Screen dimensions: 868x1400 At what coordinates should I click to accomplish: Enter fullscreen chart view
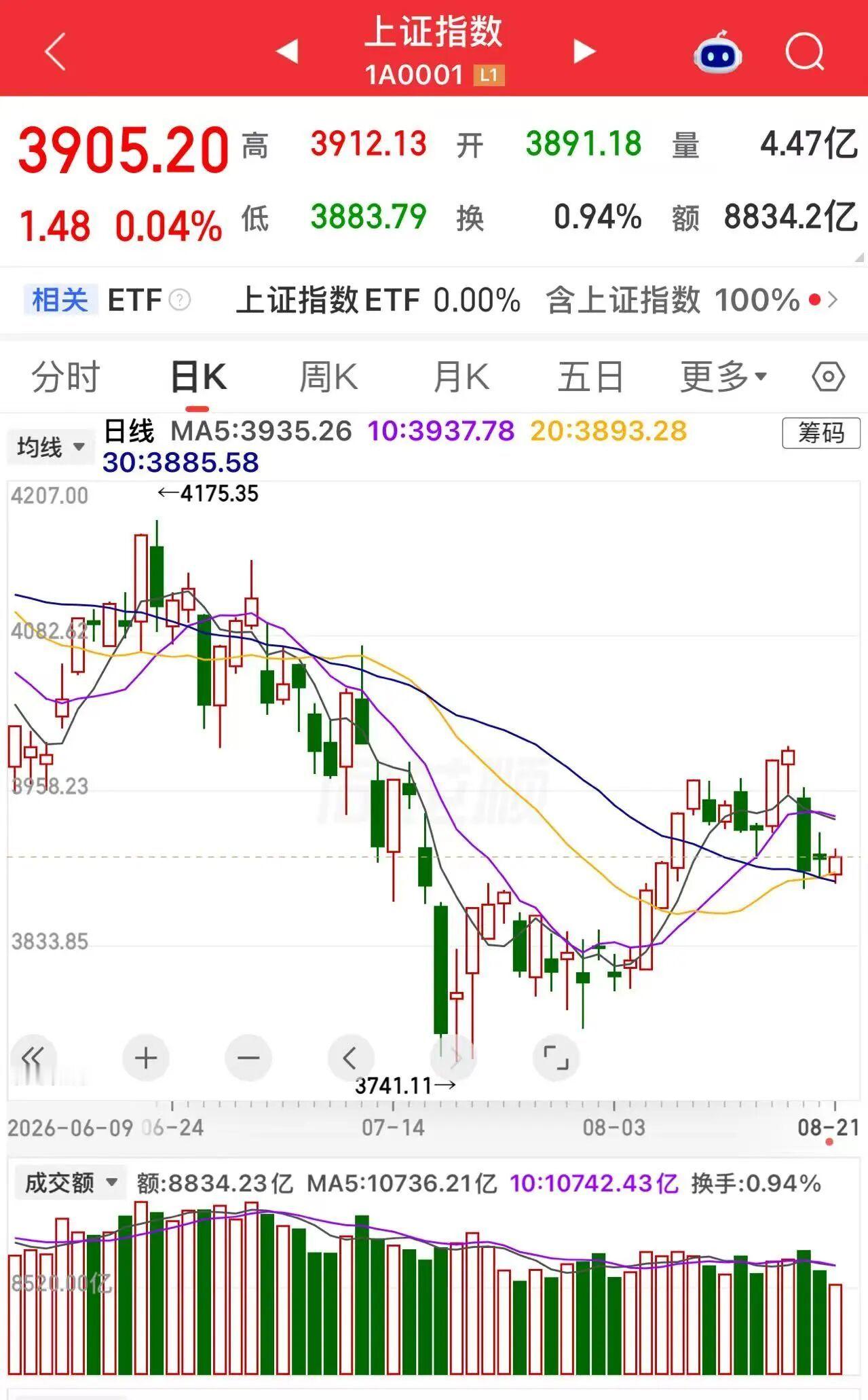click(556, 1058)
